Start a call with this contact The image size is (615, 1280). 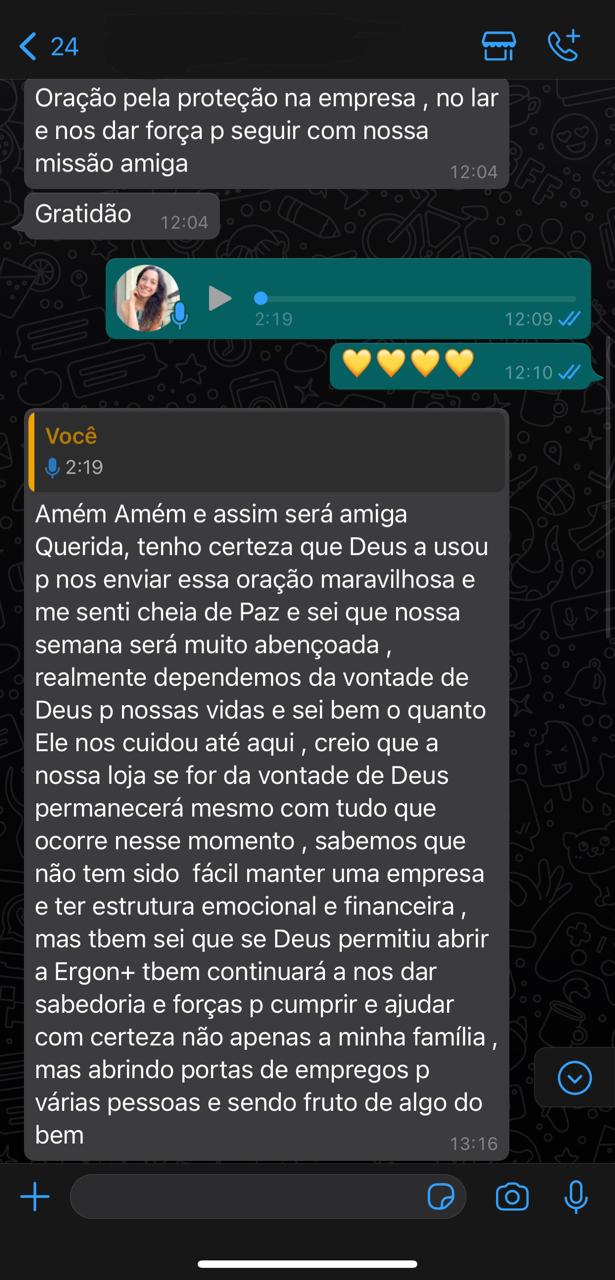point(564,46)
